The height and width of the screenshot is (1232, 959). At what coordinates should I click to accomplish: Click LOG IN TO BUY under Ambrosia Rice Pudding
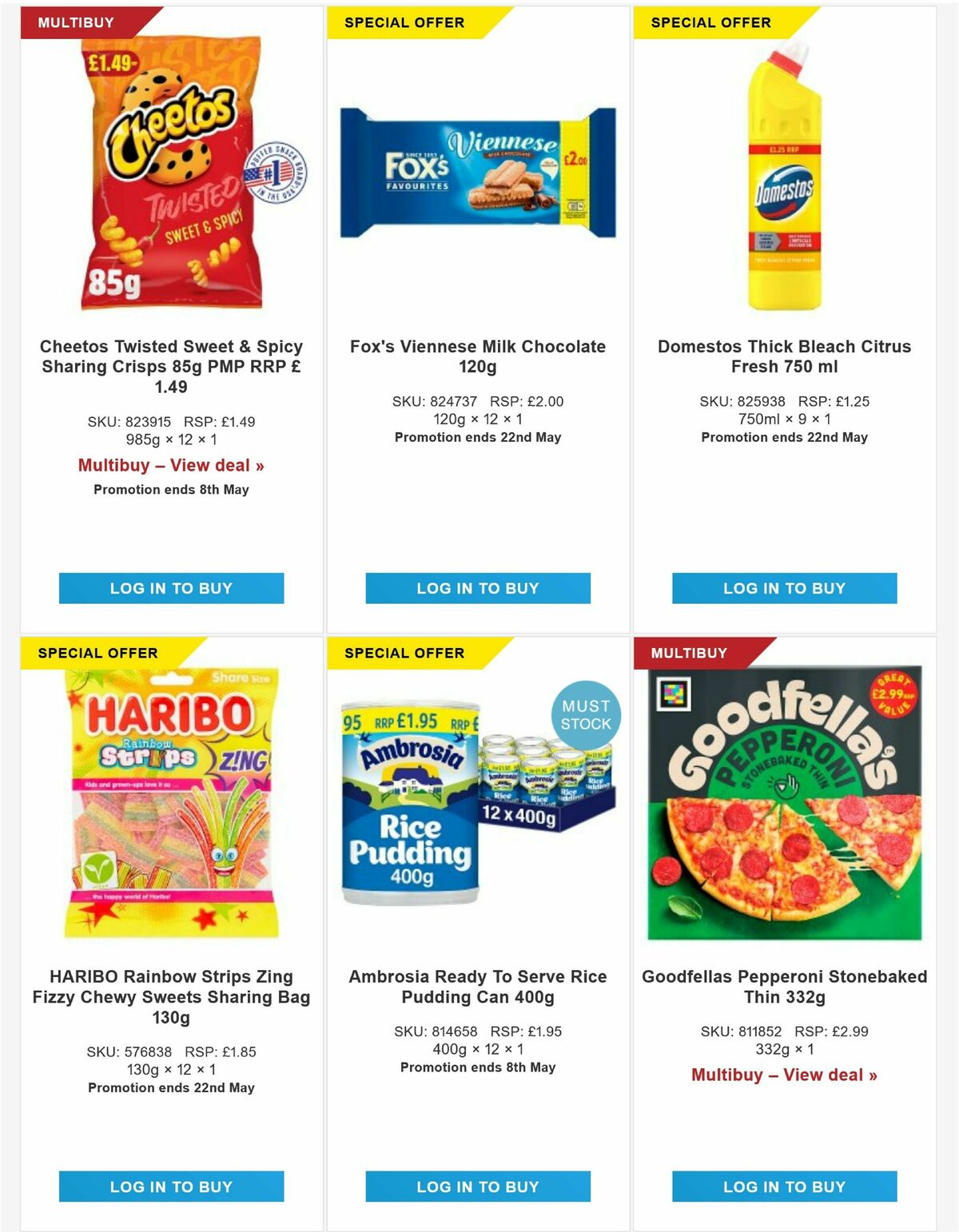click(x=477, y=1186)
